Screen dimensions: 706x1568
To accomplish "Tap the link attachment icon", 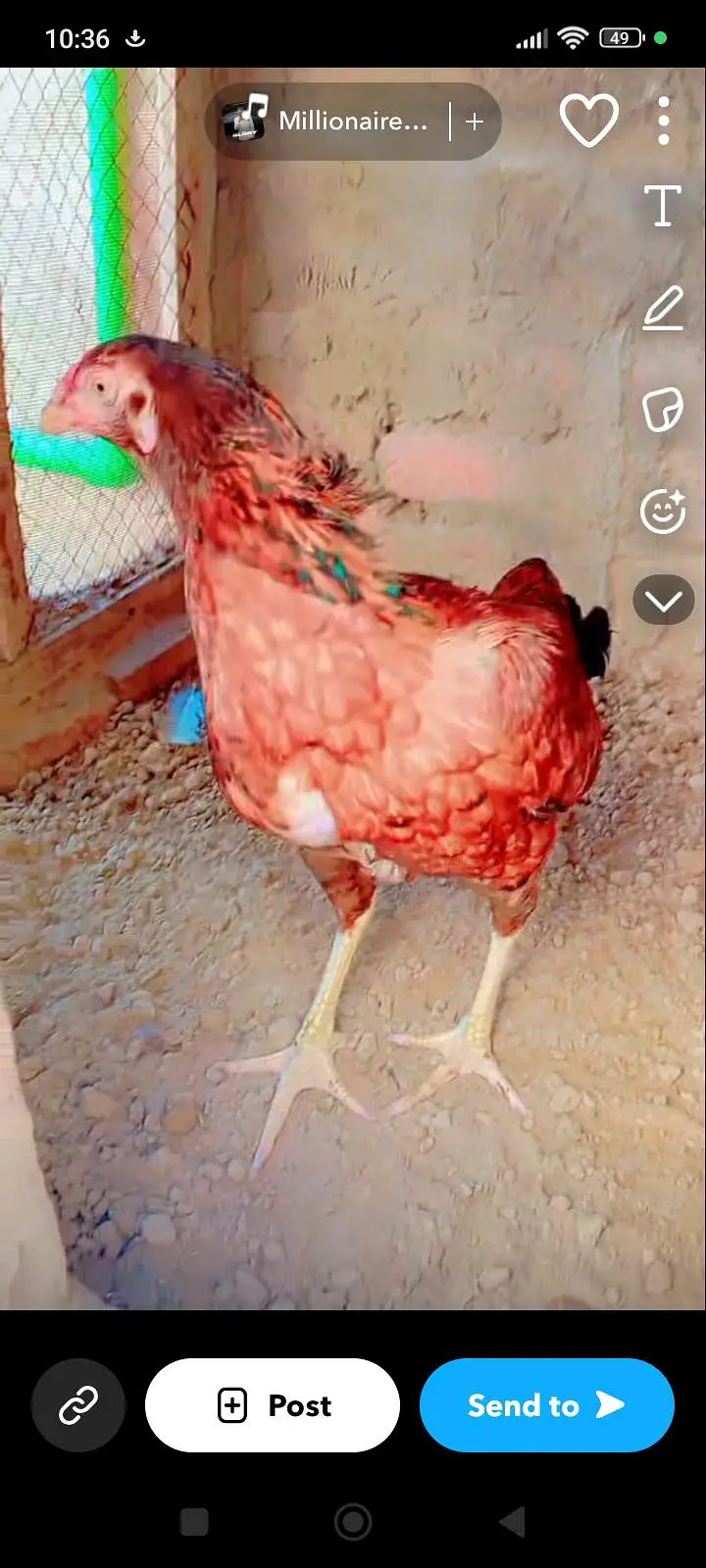I will point(78,1405).
